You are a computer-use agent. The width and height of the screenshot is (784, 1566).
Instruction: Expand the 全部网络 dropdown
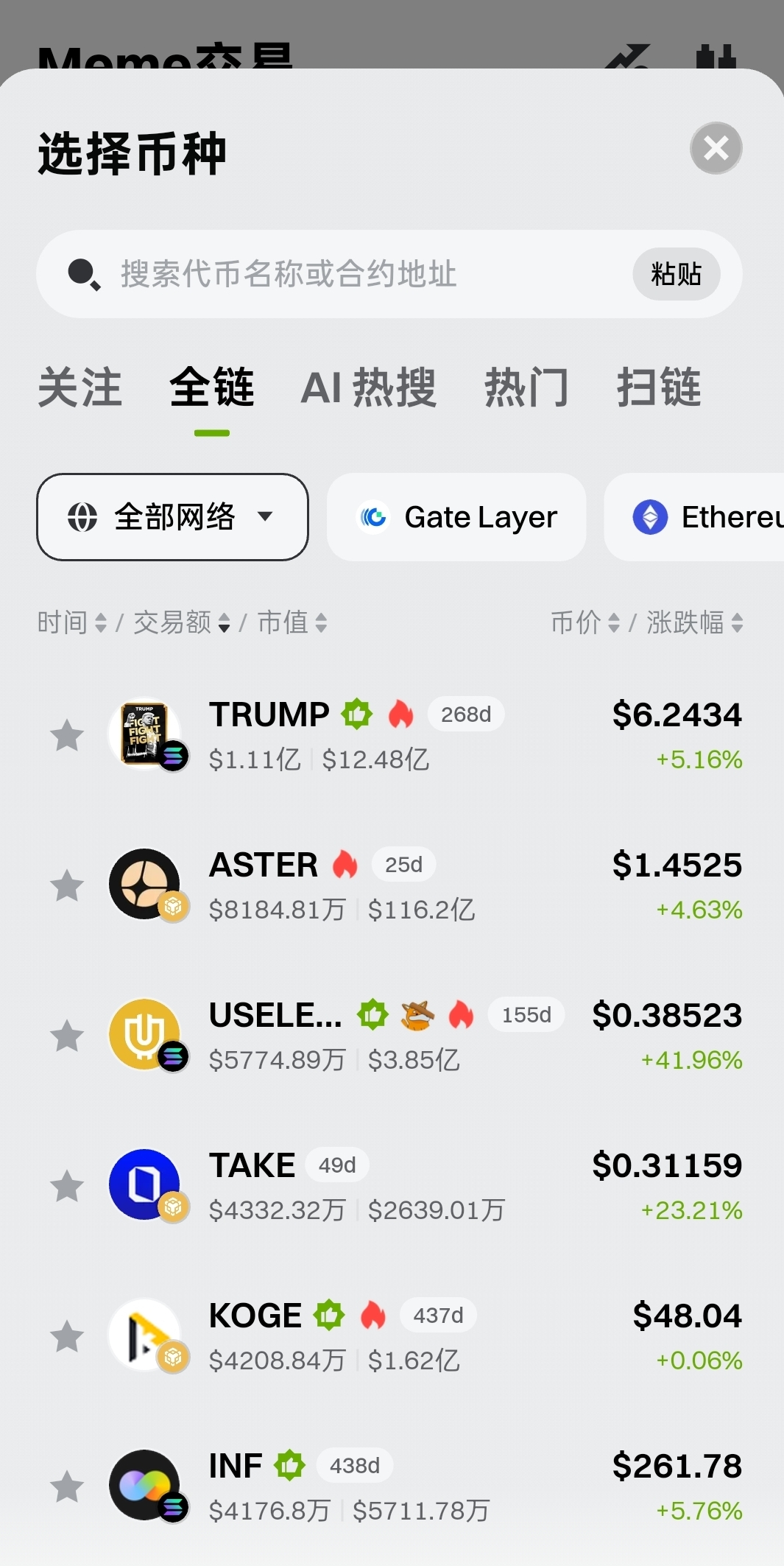(172, 517)
